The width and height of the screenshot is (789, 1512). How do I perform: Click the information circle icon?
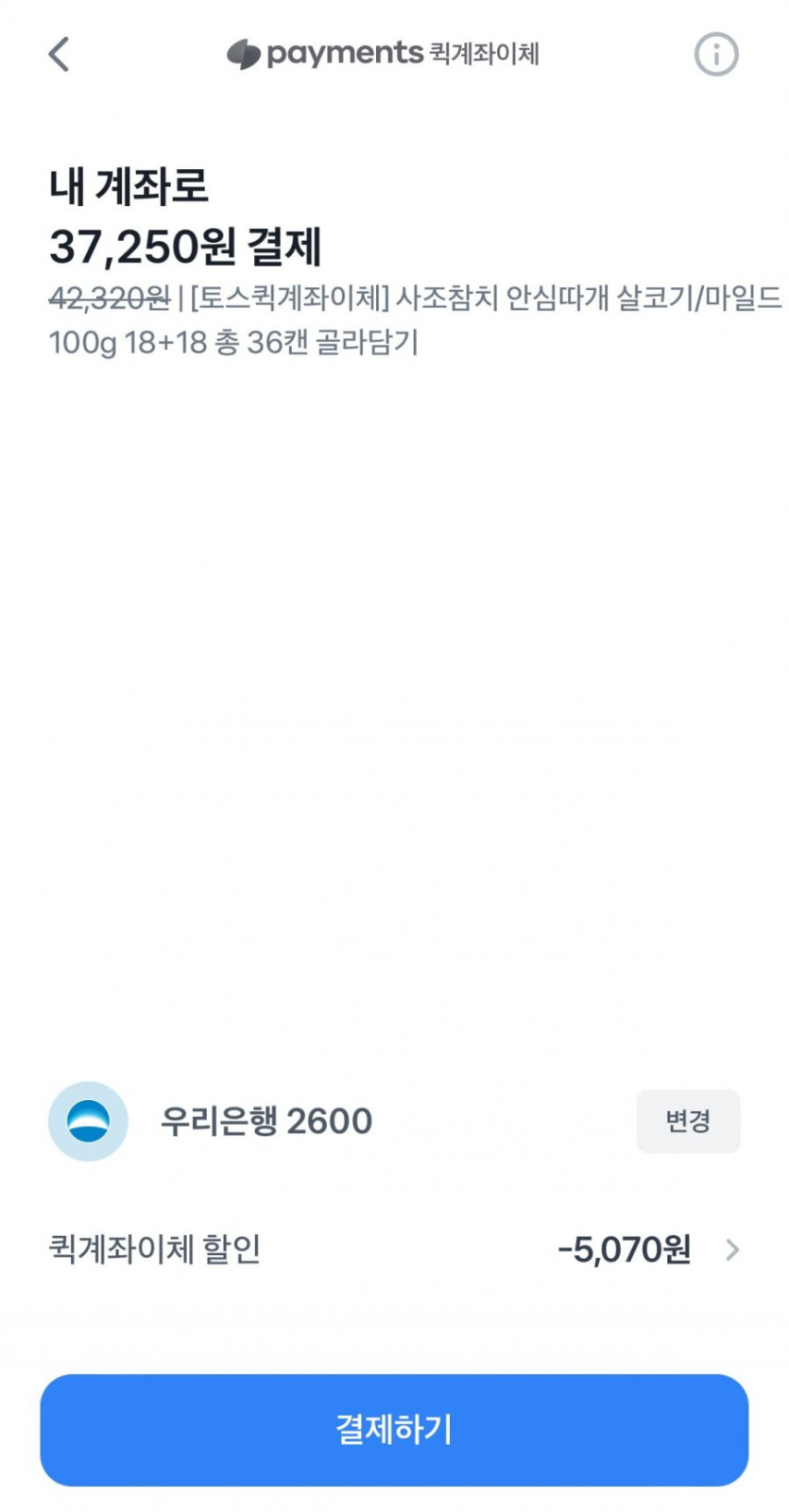coord(715,54)
